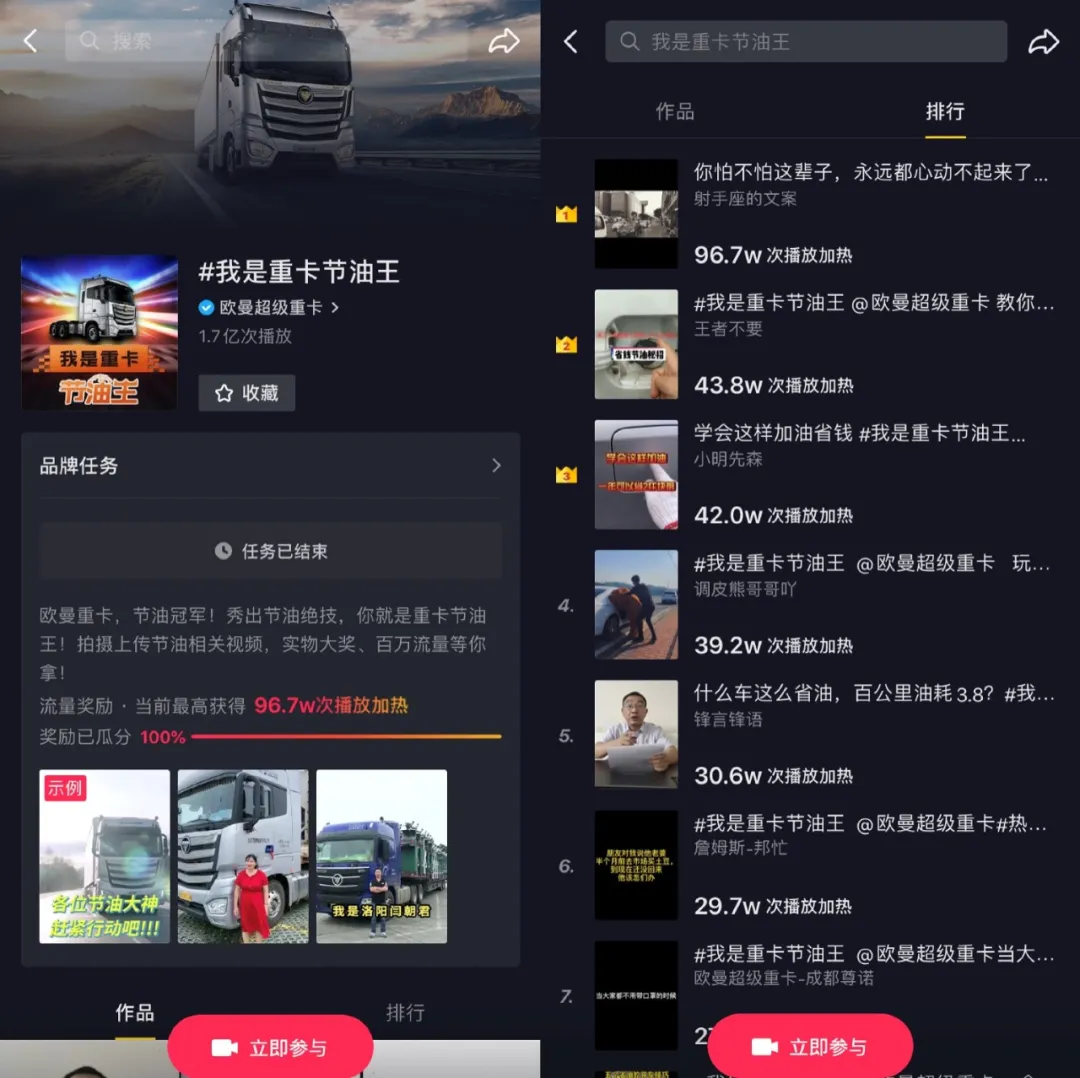Open fifth-ranked video by 锋言锋语
Viewport: 1080px width, 1078px height.
pos(636,735)
